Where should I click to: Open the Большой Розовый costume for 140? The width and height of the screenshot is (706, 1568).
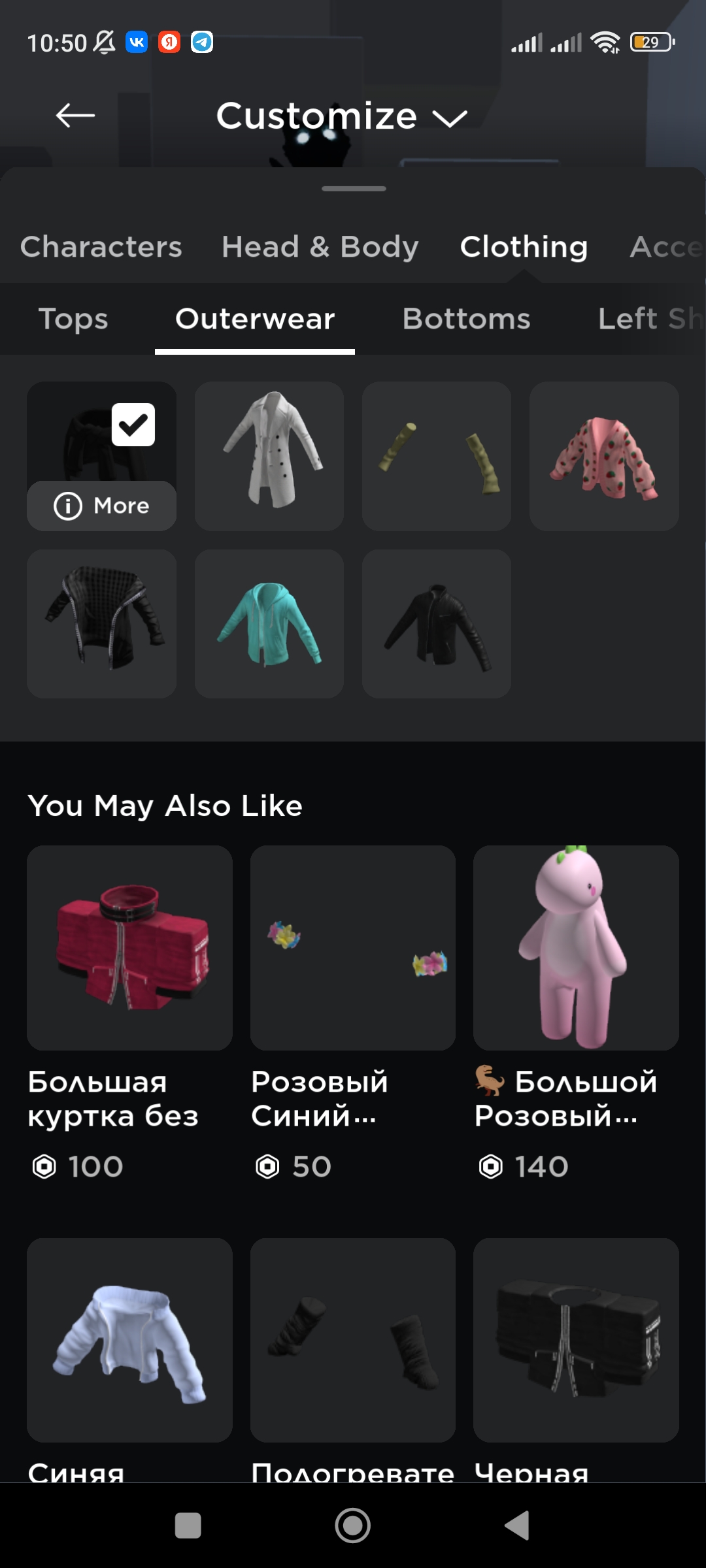coord(576,947)
